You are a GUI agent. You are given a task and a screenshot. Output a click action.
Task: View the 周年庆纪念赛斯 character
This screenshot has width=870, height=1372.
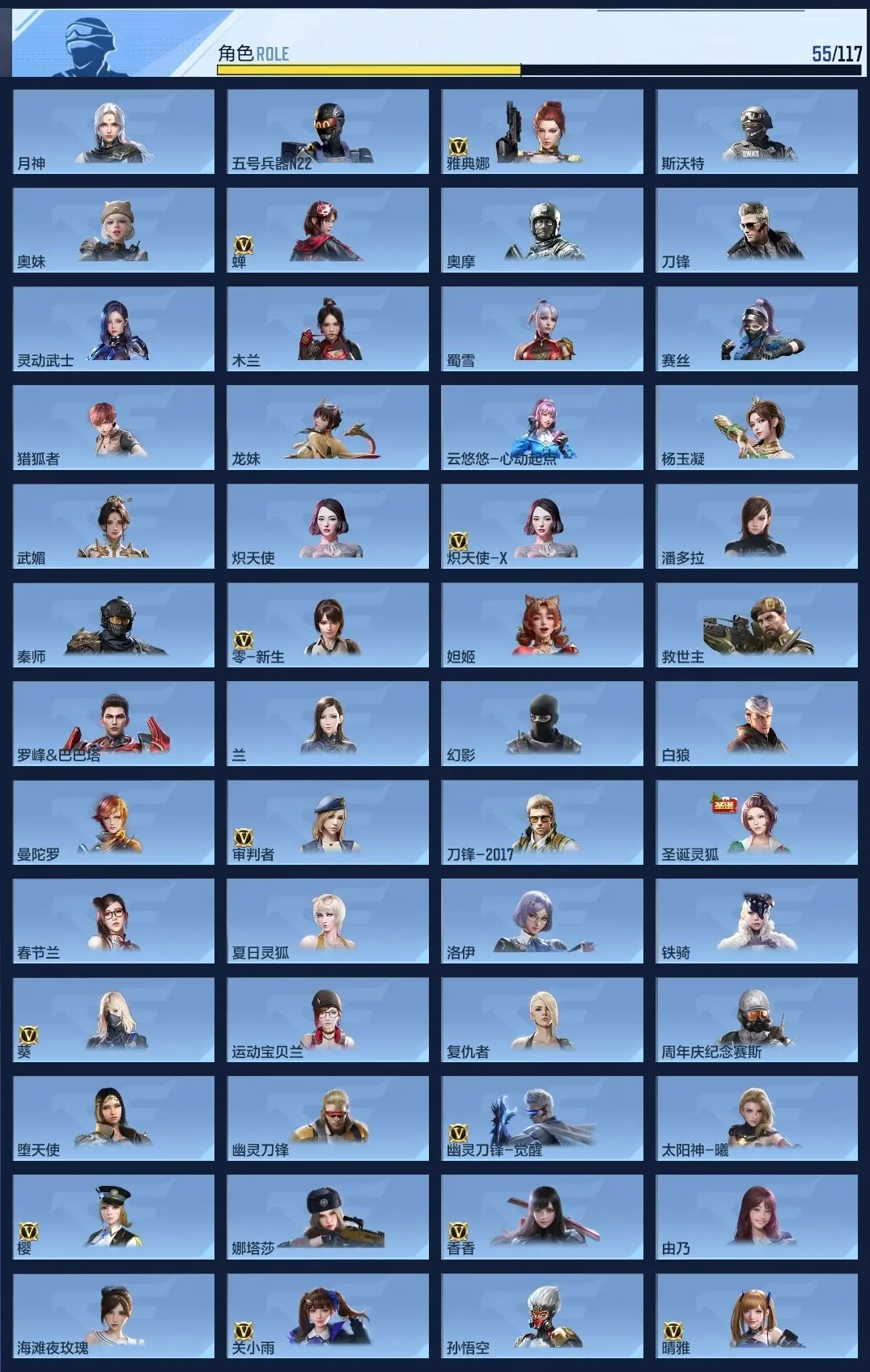[x=757, y=1019]
